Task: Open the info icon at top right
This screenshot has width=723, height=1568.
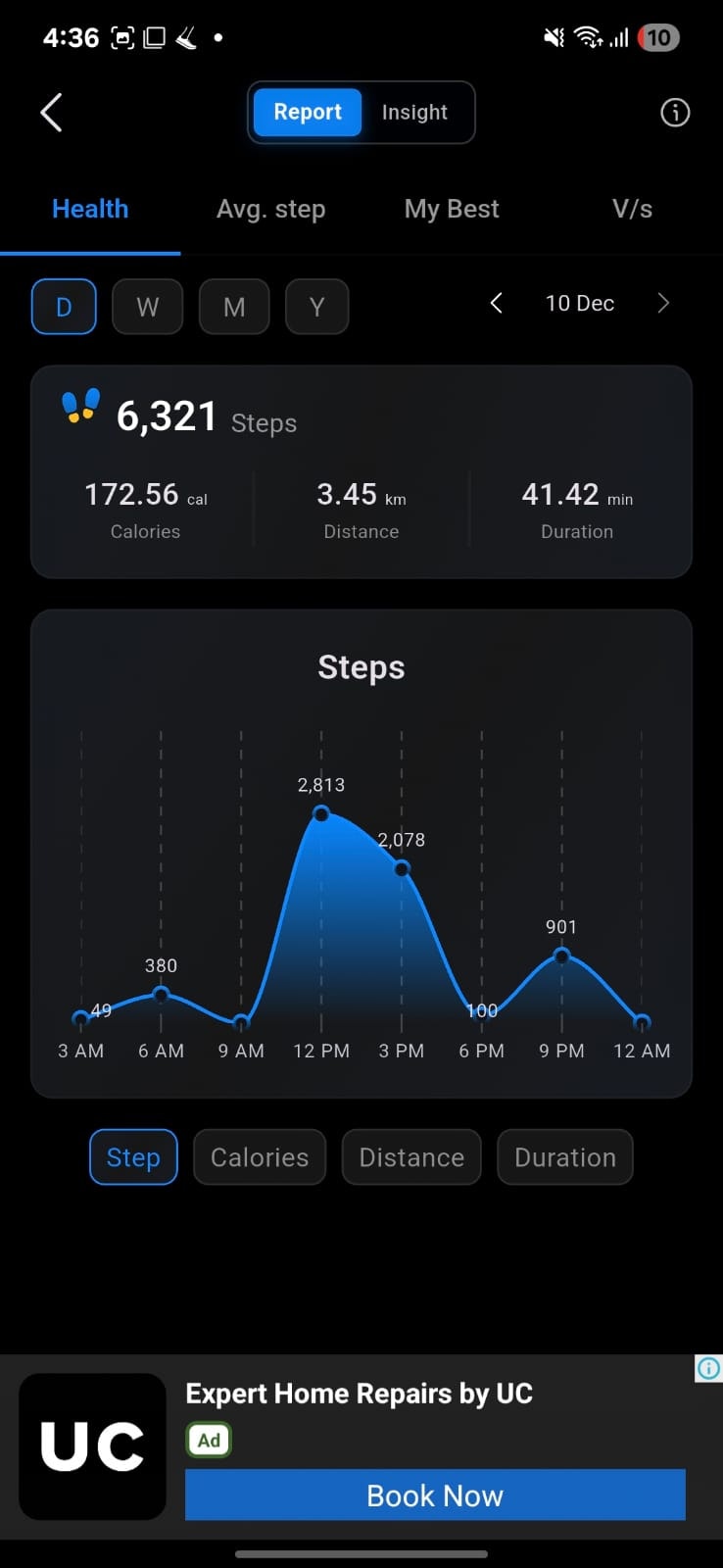Action: click(674, 112)
